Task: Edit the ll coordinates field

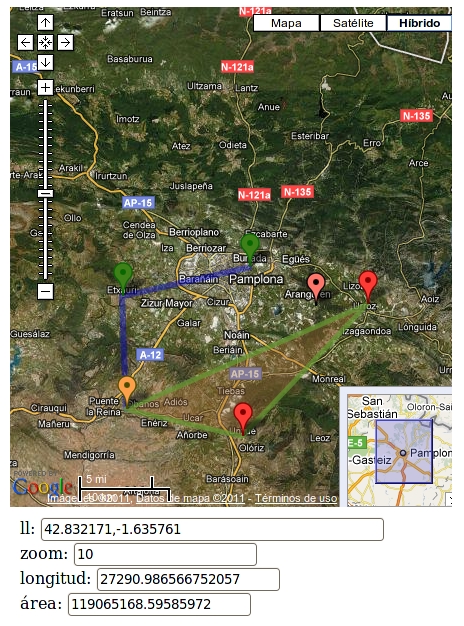Action: (212, 529)
